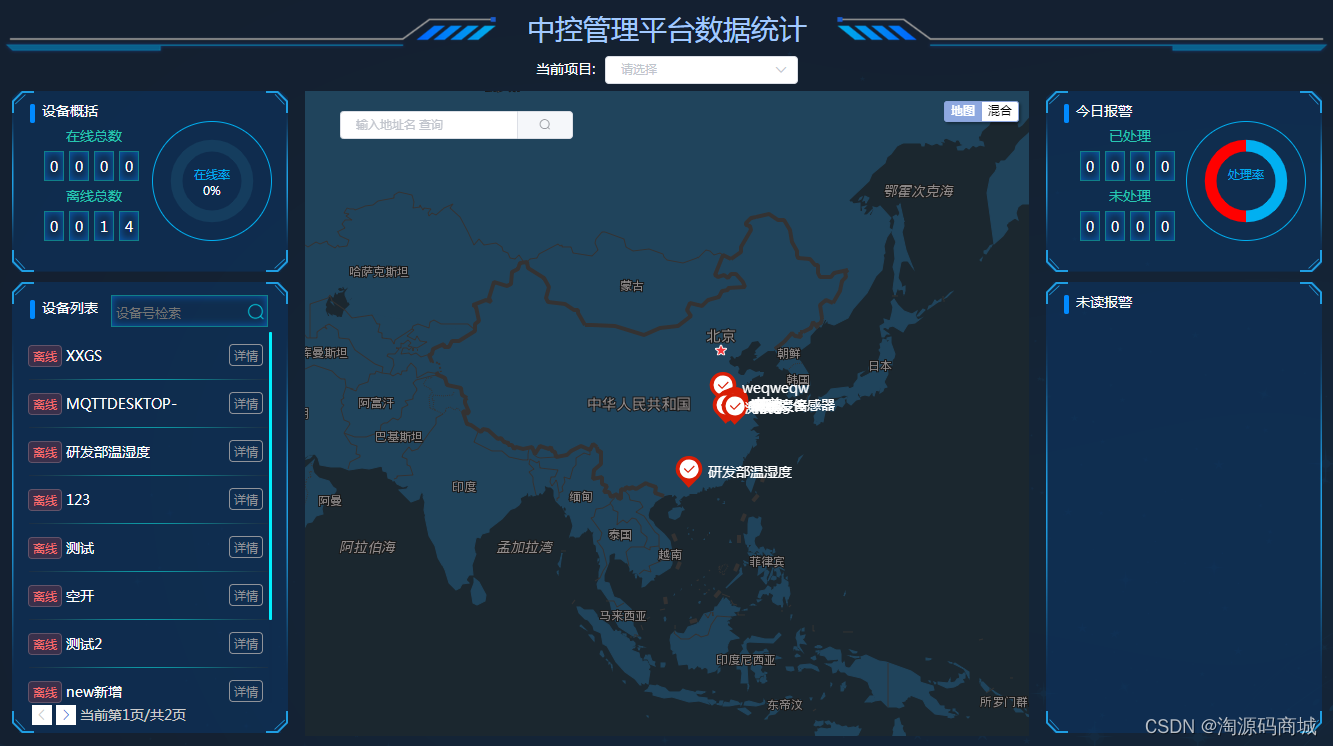Open 详情 for device new新增
This screenshot has height=746, width=1333.
tap(246, 692)
